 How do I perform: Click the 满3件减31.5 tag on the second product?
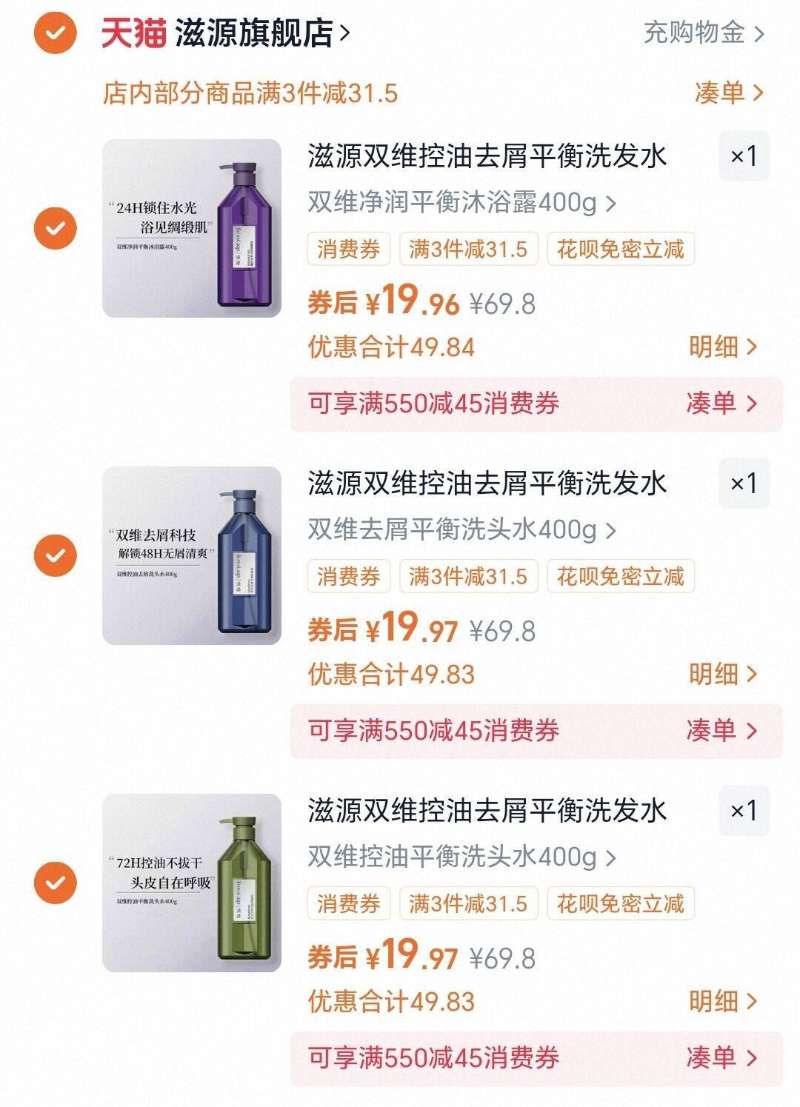468,577
